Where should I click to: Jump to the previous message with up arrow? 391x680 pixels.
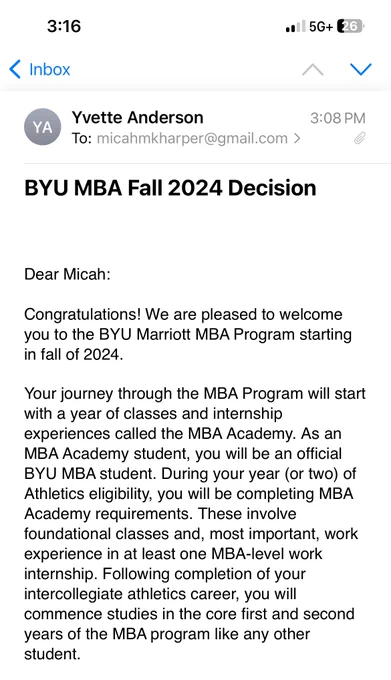tap(313, 69)
